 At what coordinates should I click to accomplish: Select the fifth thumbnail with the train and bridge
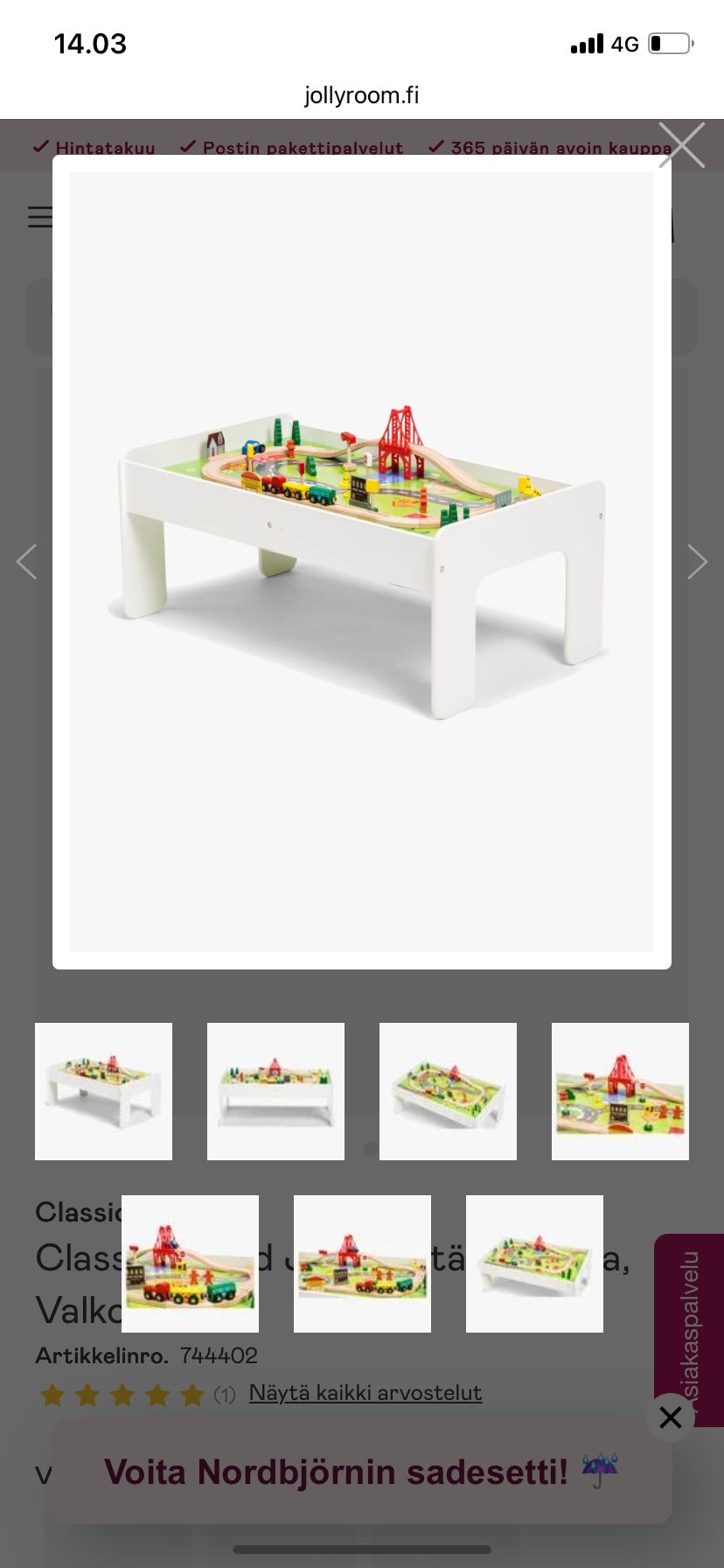(x=190, y=1263)
